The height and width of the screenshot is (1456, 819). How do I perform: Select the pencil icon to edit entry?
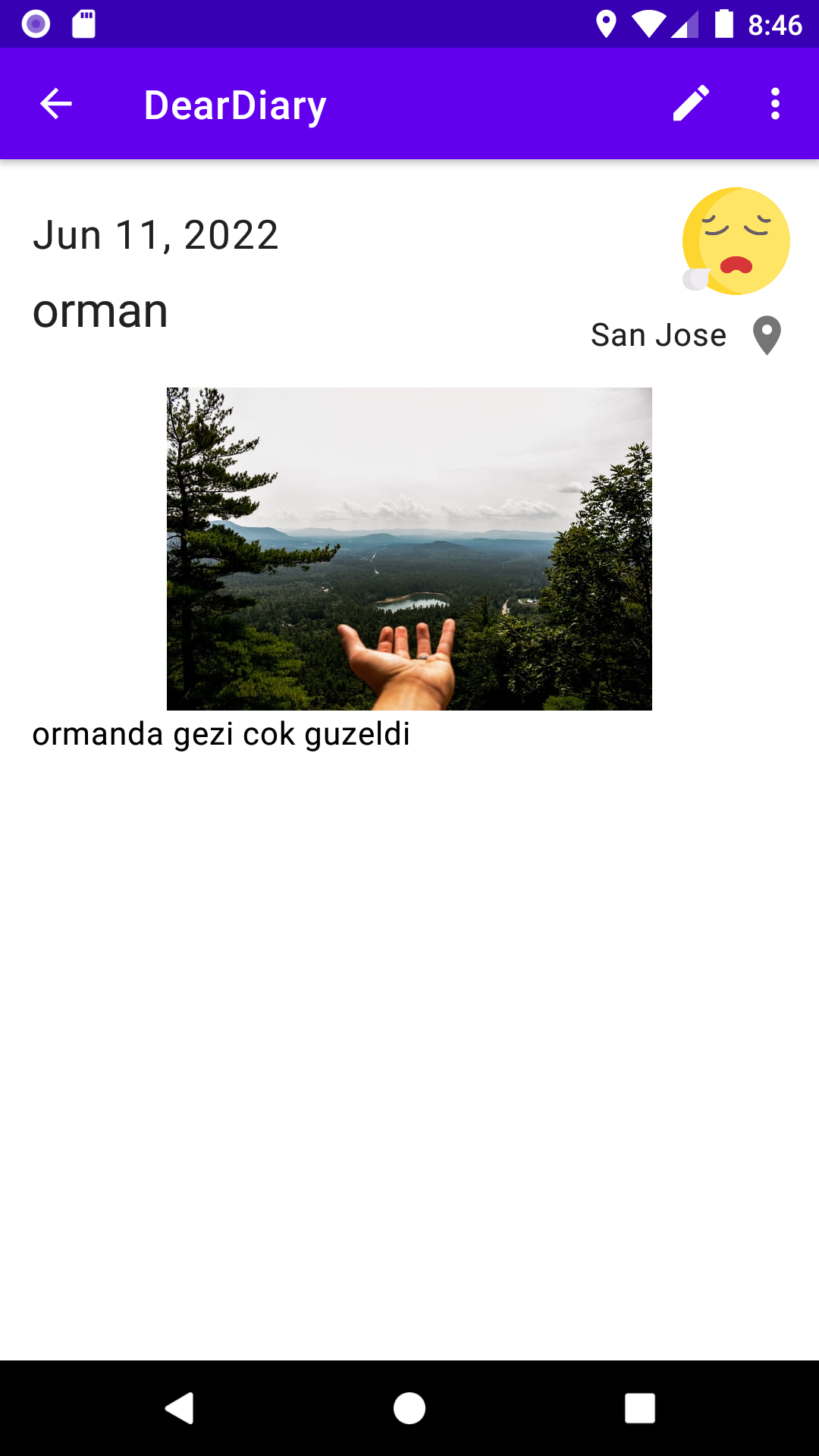(691, 104)
